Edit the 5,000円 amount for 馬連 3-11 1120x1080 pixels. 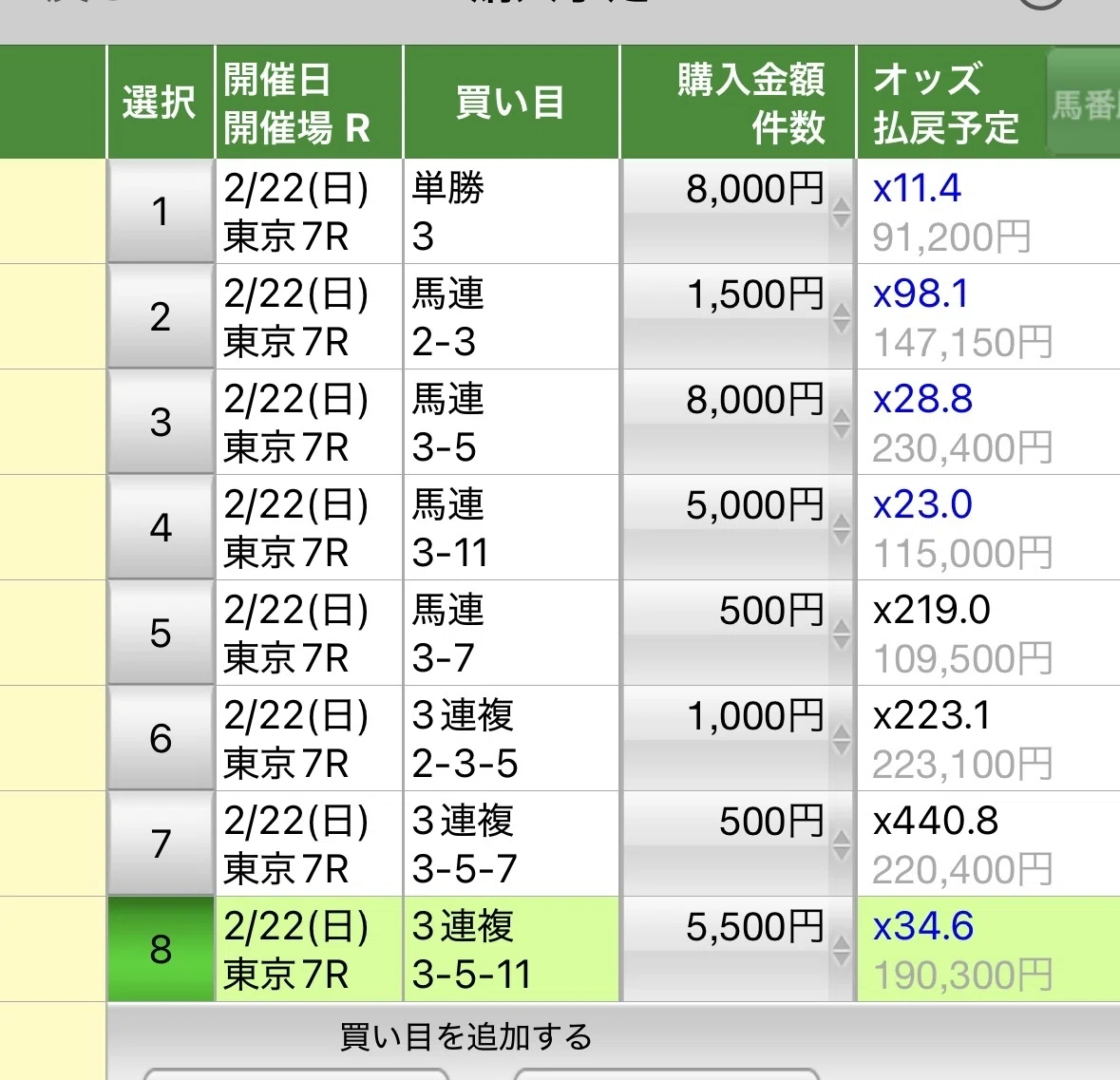pyautogui.click(x=738, y=528)
